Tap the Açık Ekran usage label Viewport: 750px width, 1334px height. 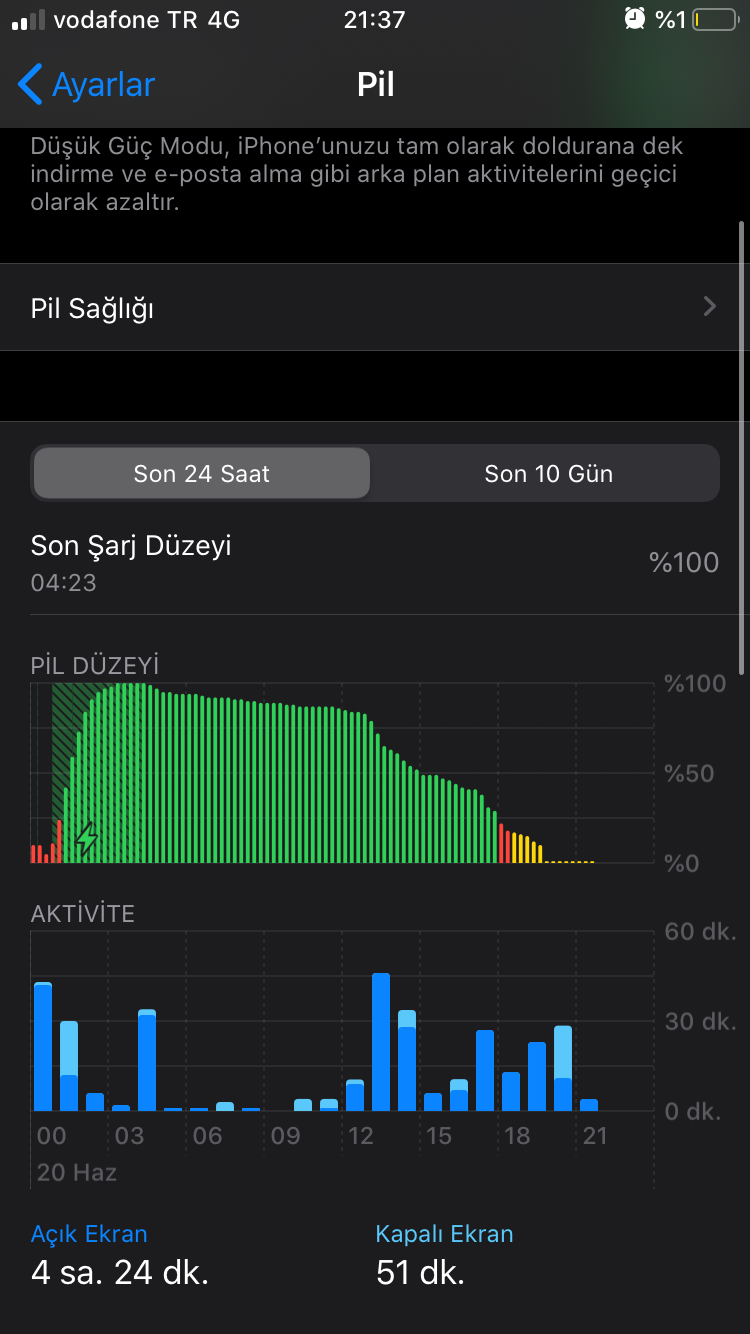[89, 1234]
